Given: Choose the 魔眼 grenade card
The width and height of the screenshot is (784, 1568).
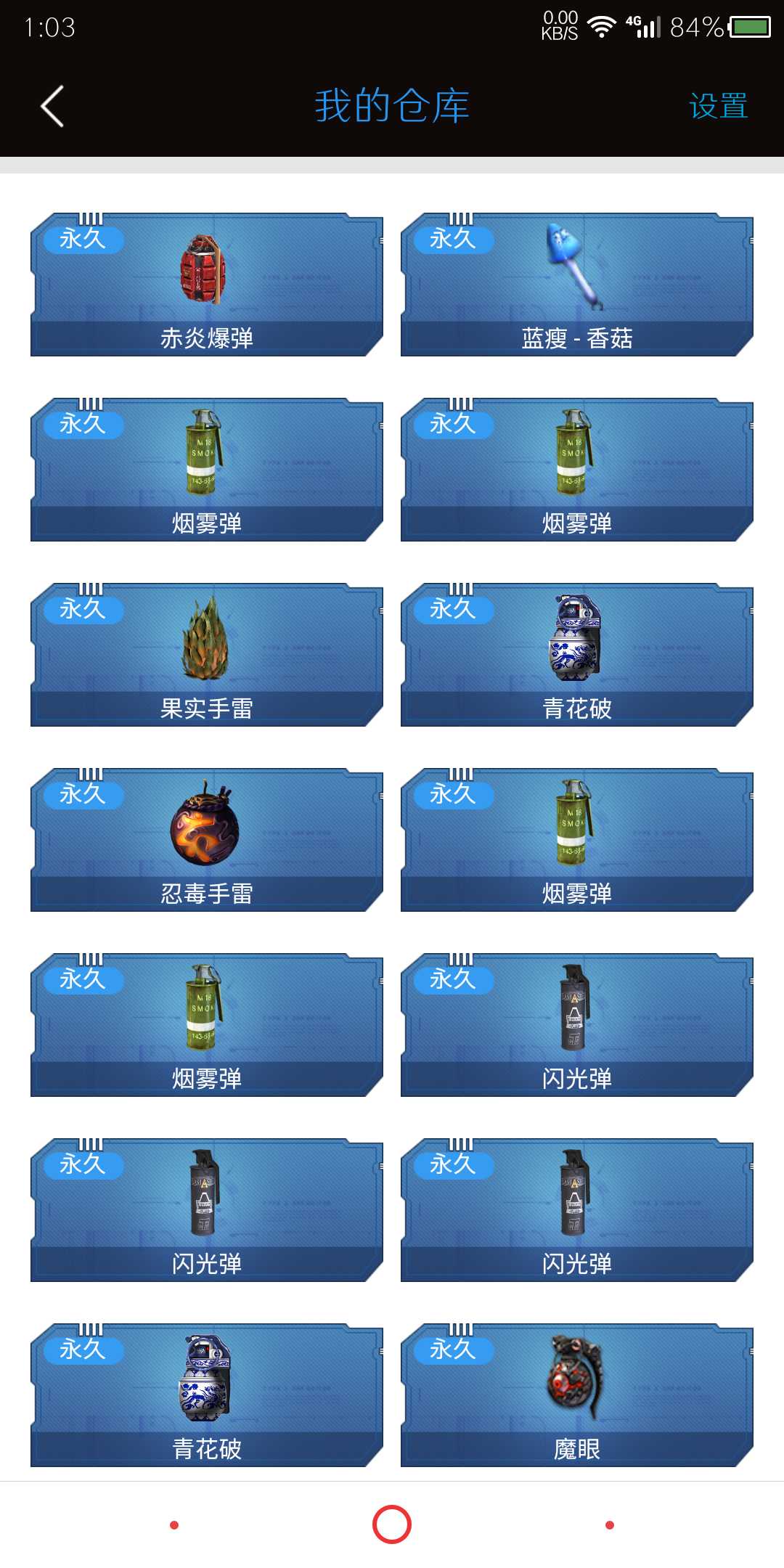Looking at the screenshot, I should pyautogui.click(x=577, y=1395).
